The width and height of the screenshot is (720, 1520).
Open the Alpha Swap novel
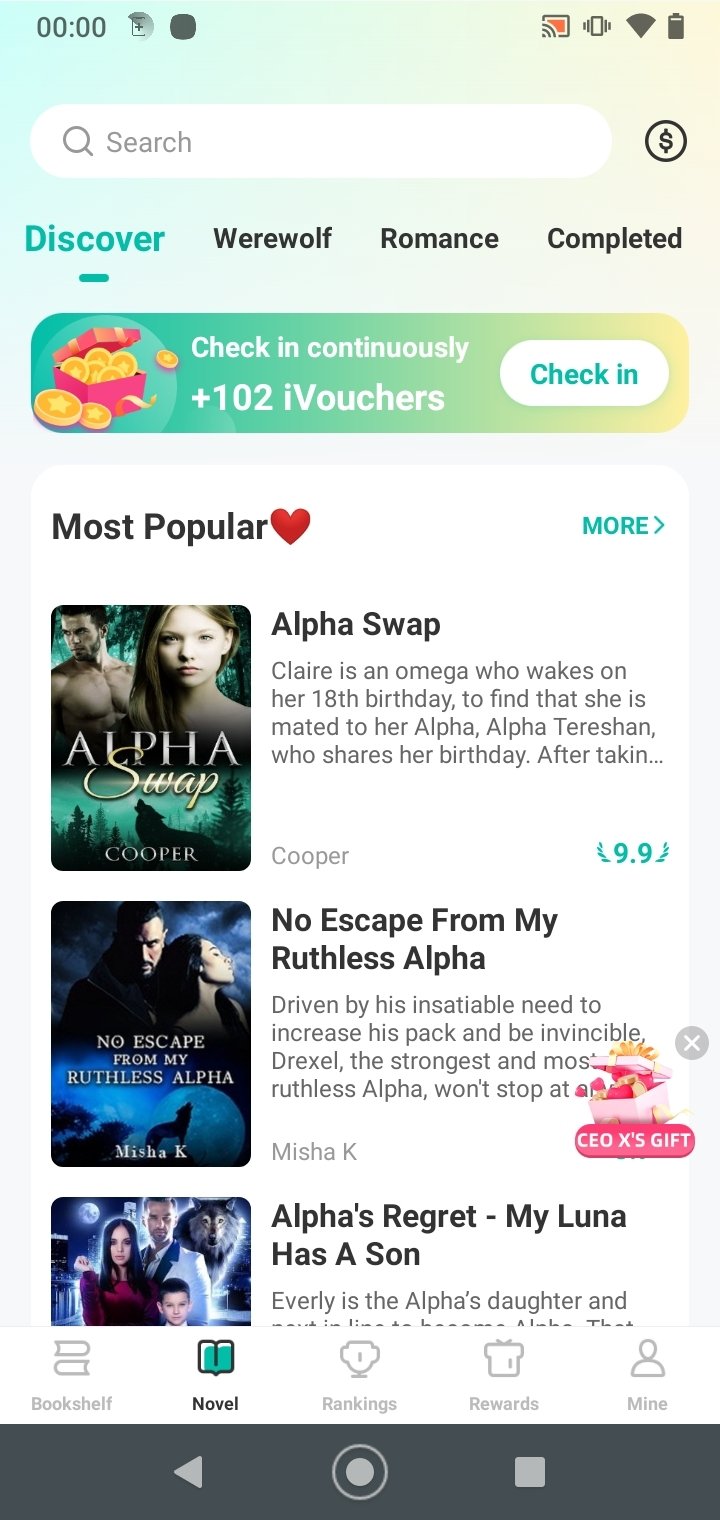(x=356, y=624)
